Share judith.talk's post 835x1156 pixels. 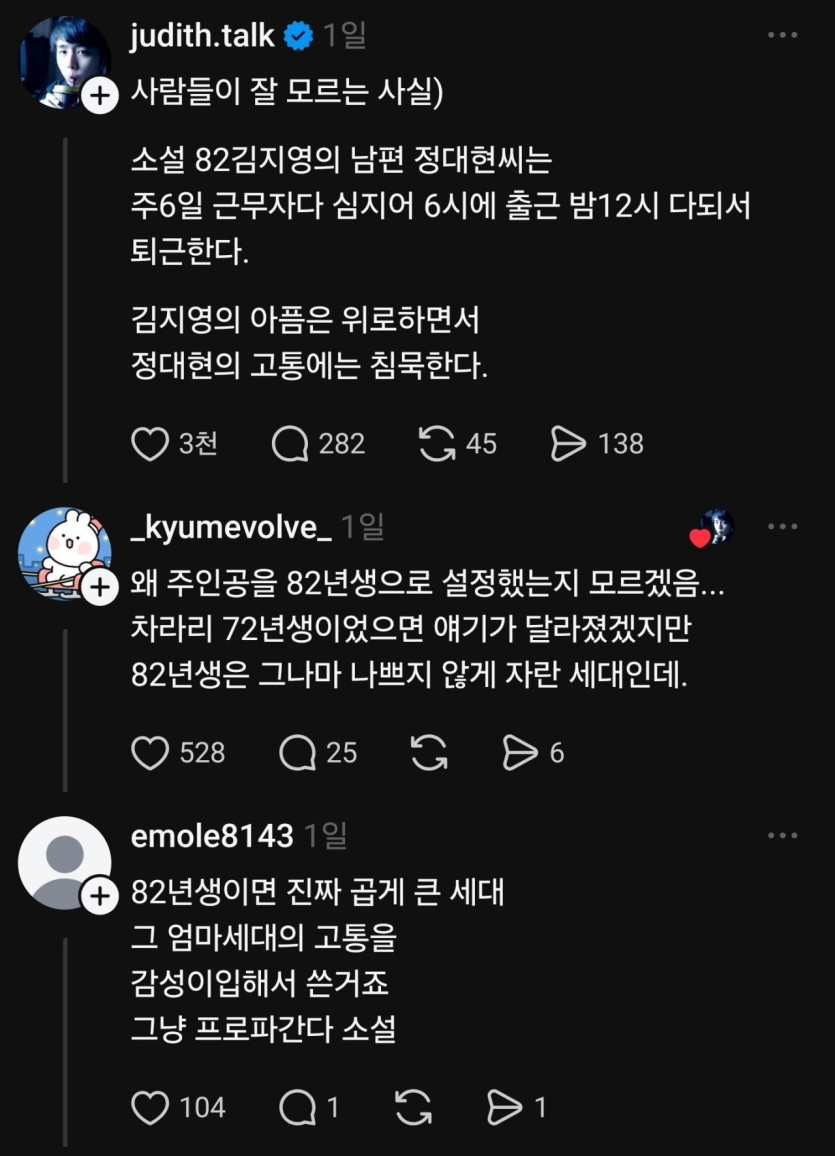(x=568, y=444)
